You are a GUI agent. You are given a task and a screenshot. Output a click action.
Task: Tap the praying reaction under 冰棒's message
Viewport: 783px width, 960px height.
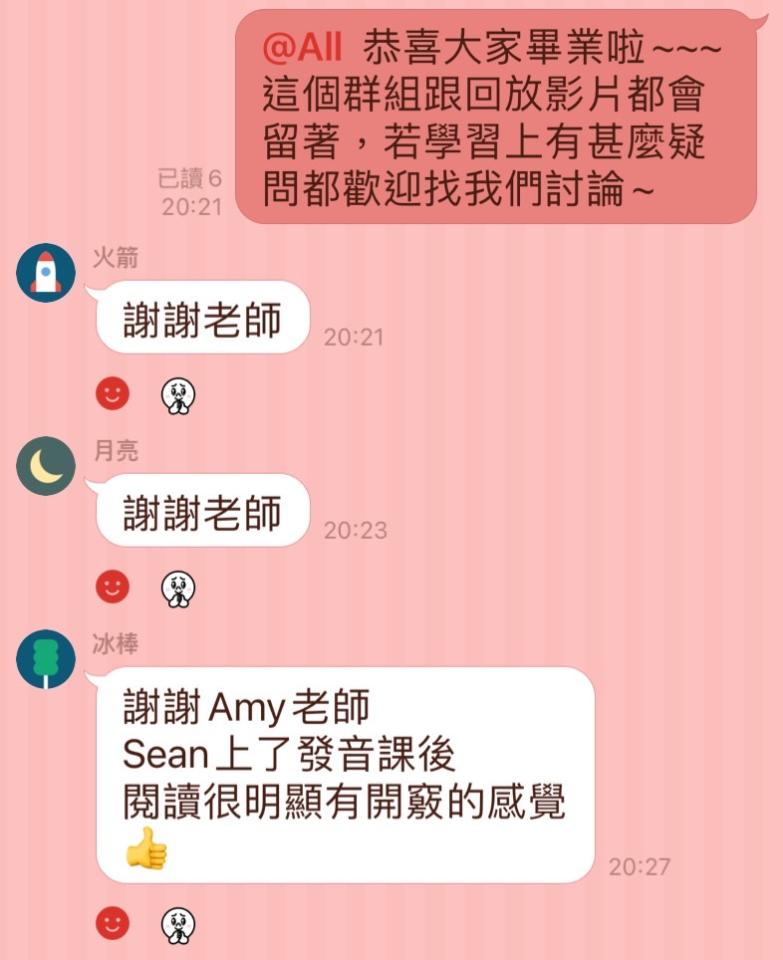pyautogui.click(x=178, y=924)
